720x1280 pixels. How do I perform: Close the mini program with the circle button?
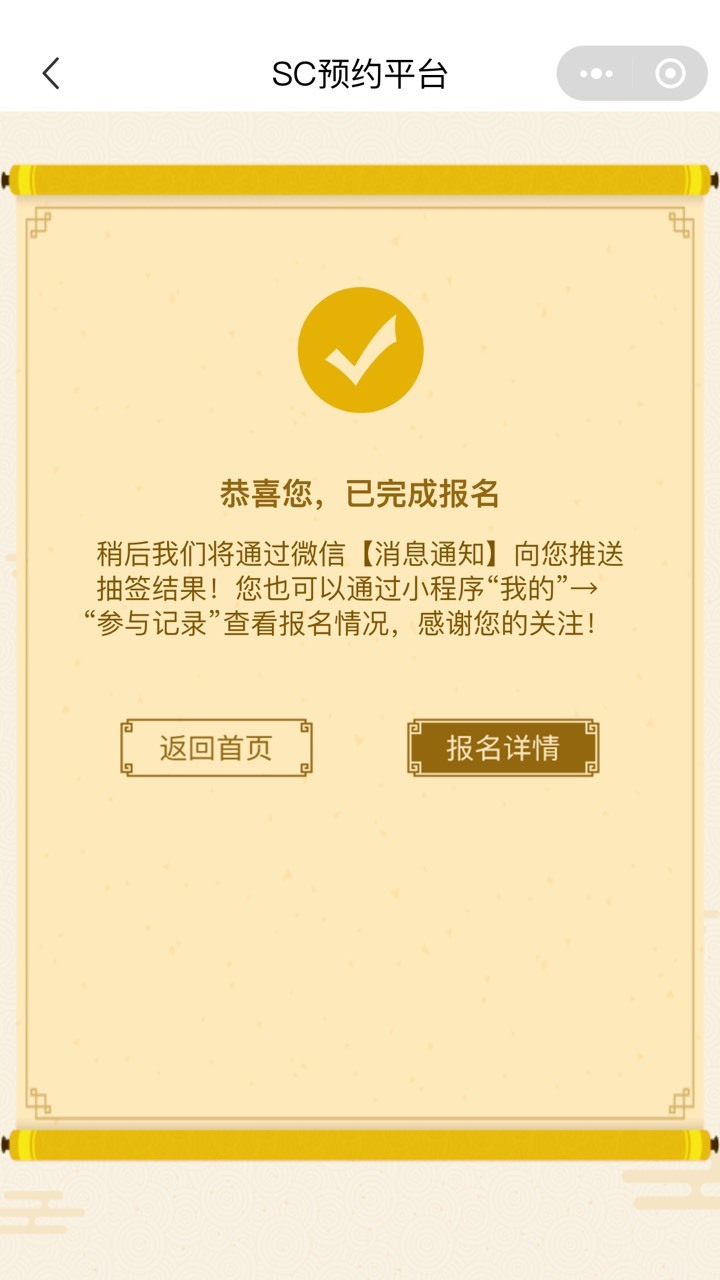pos(670,73)
